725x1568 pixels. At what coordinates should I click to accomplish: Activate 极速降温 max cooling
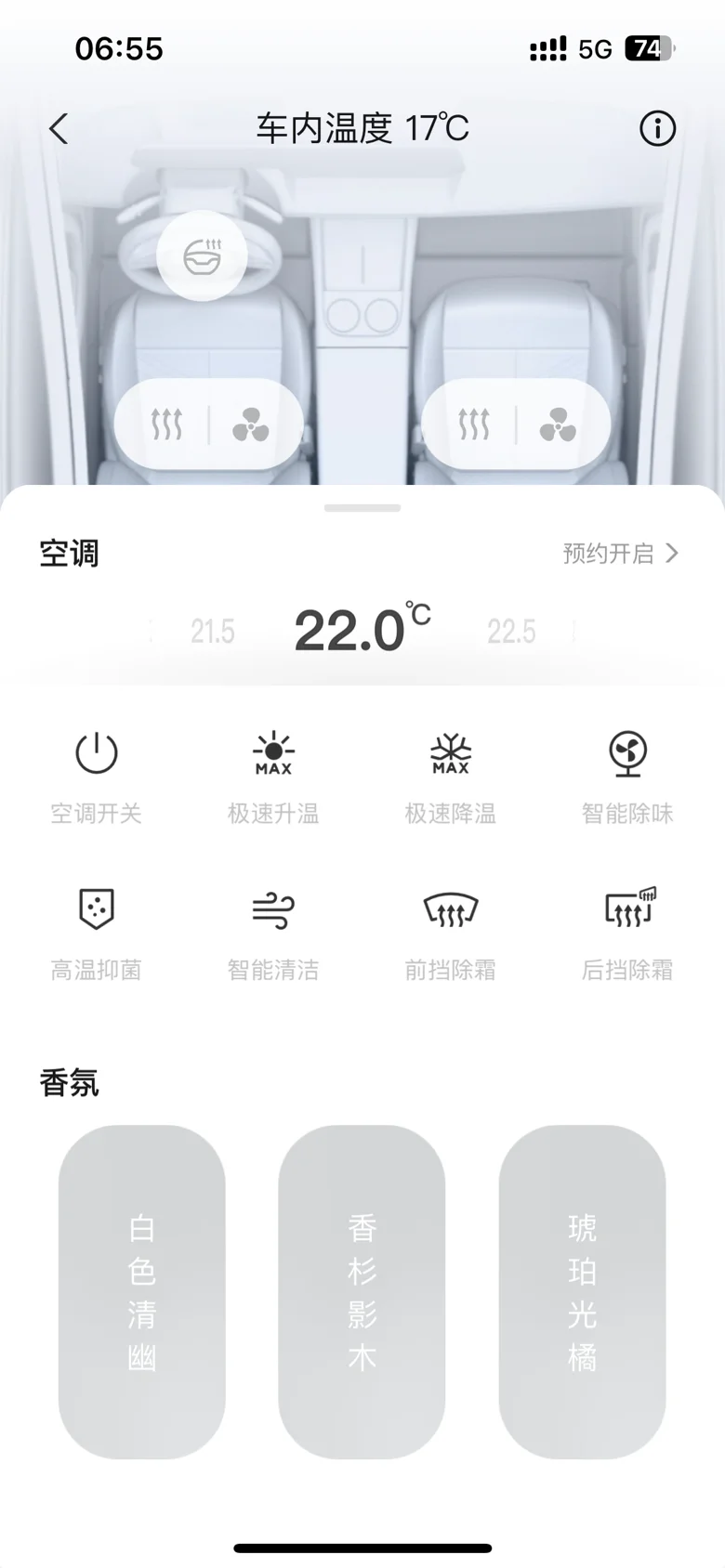(x=451, y=753)
